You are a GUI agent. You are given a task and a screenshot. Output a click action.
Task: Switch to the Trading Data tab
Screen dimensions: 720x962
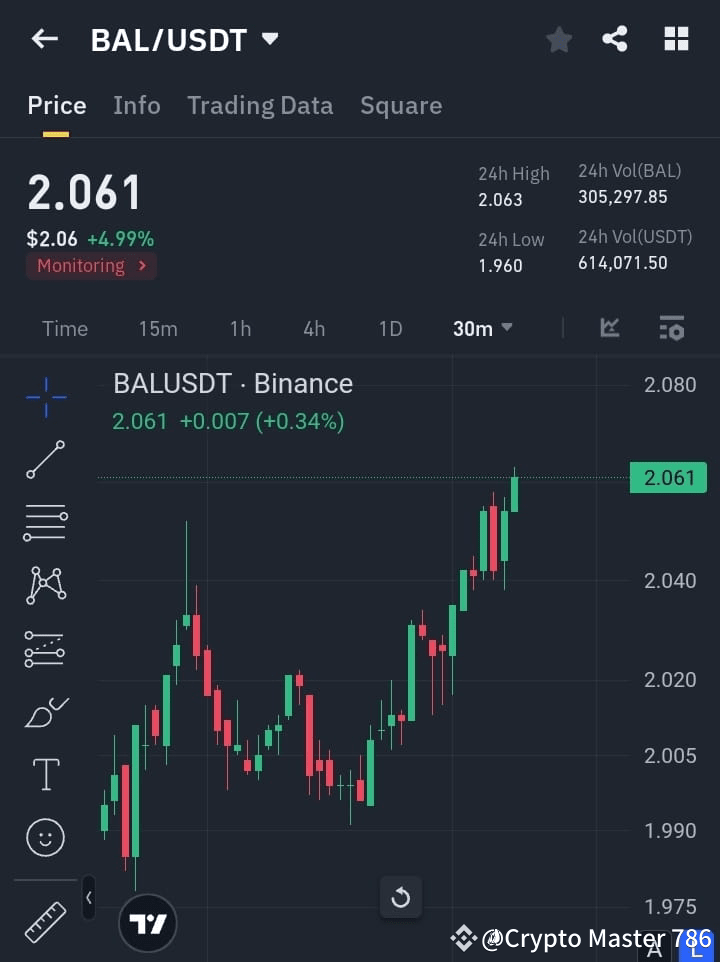(x=260, y=105)
